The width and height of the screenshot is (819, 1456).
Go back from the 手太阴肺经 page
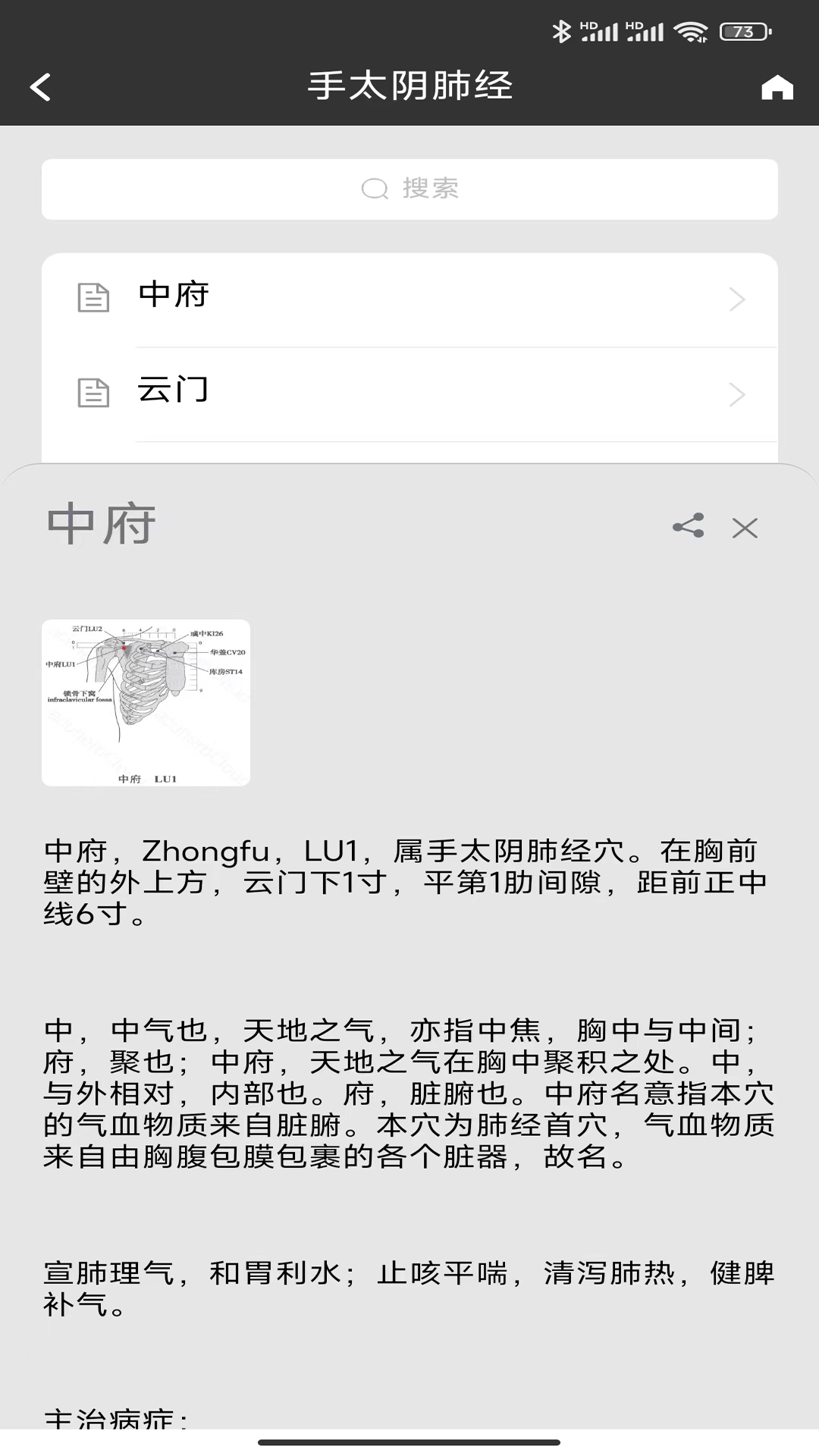click(40, 86)
